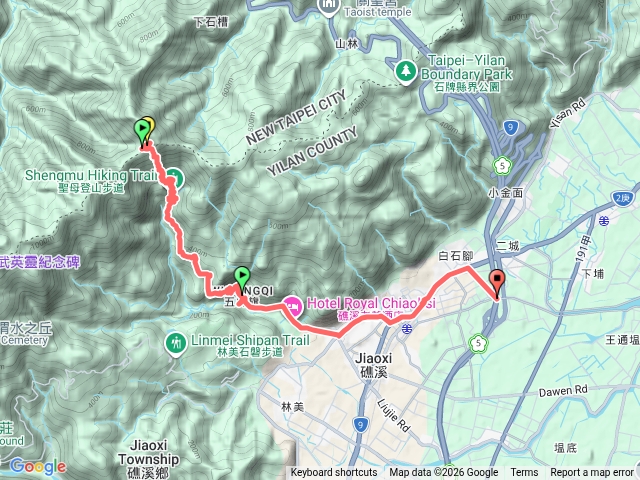Open Report a map error link
This screenshot has width=640, height=480.
click(593, 473)
